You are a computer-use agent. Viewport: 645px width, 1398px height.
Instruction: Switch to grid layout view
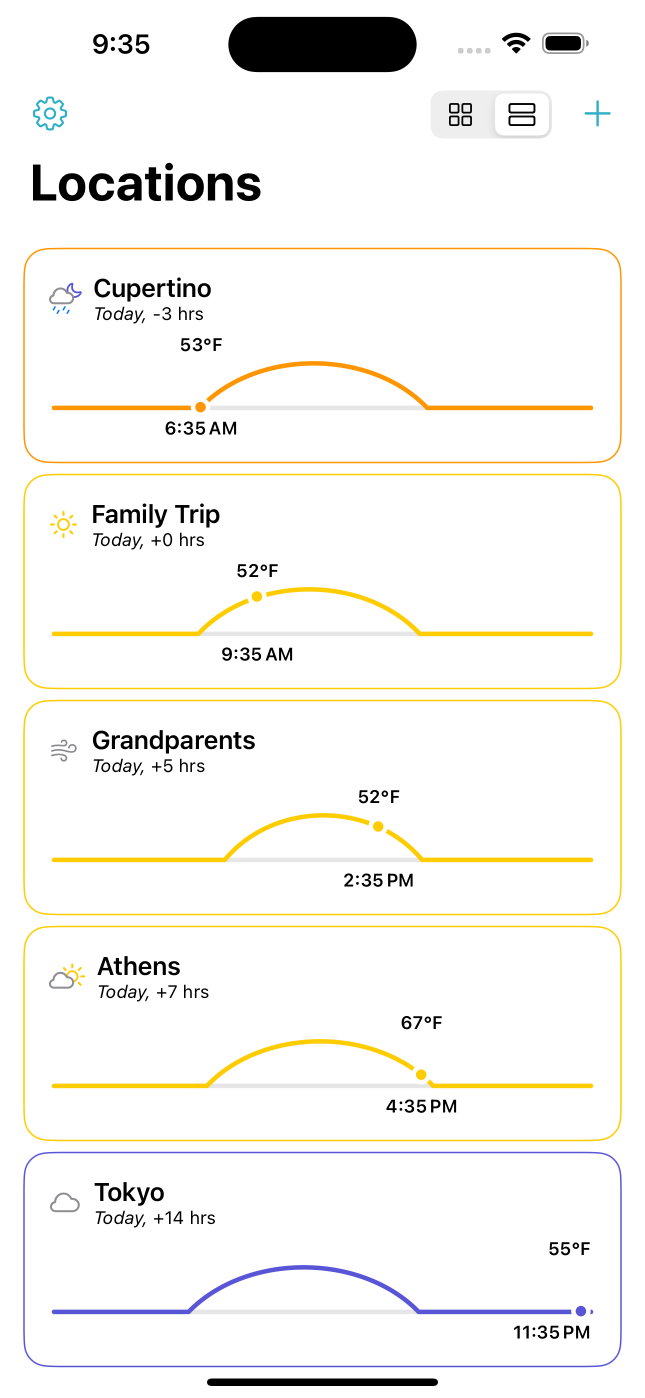[x=460, y=115]
